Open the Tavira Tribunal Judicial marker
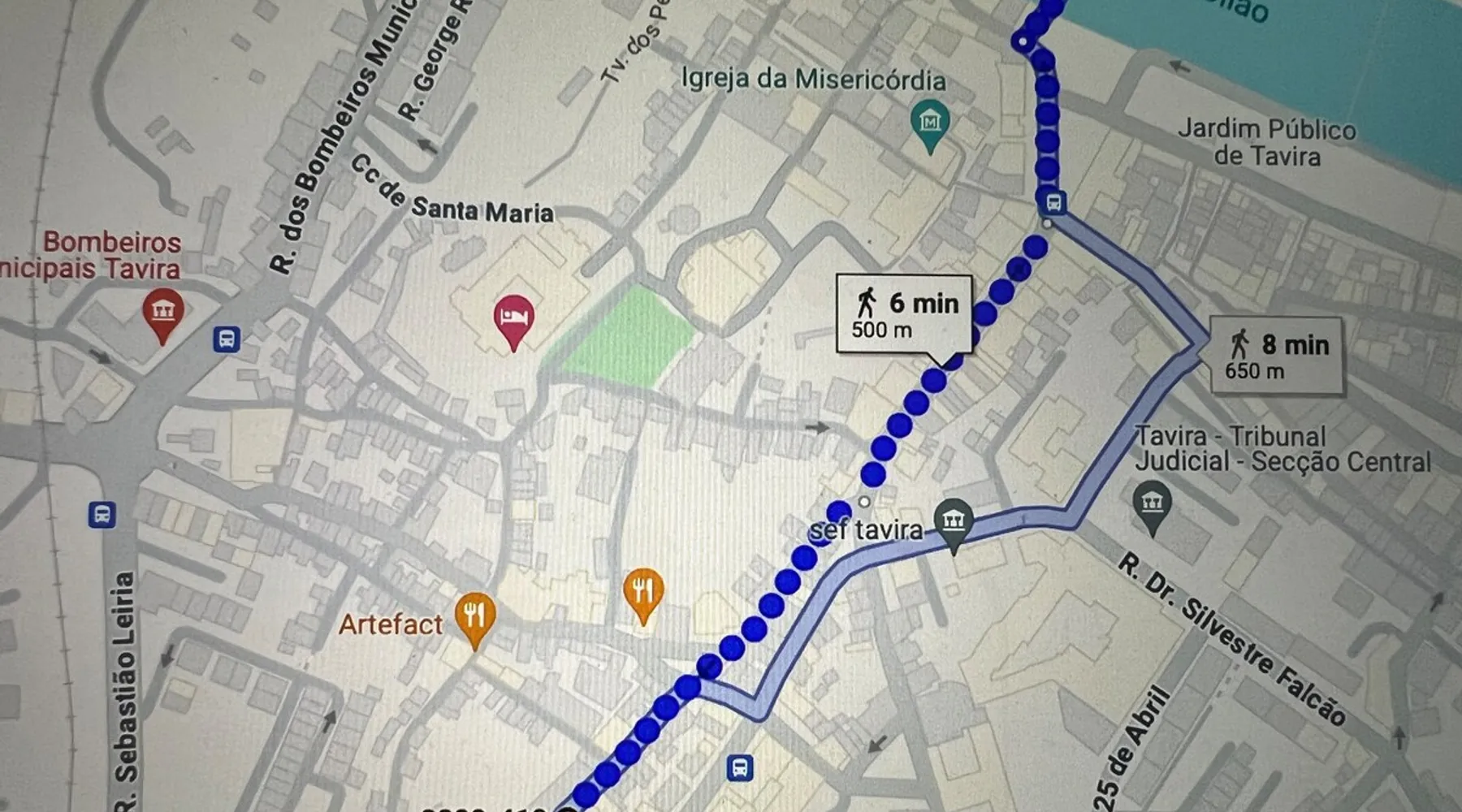Screen dimensions: 1462x812 click(x=1152, y=504)
